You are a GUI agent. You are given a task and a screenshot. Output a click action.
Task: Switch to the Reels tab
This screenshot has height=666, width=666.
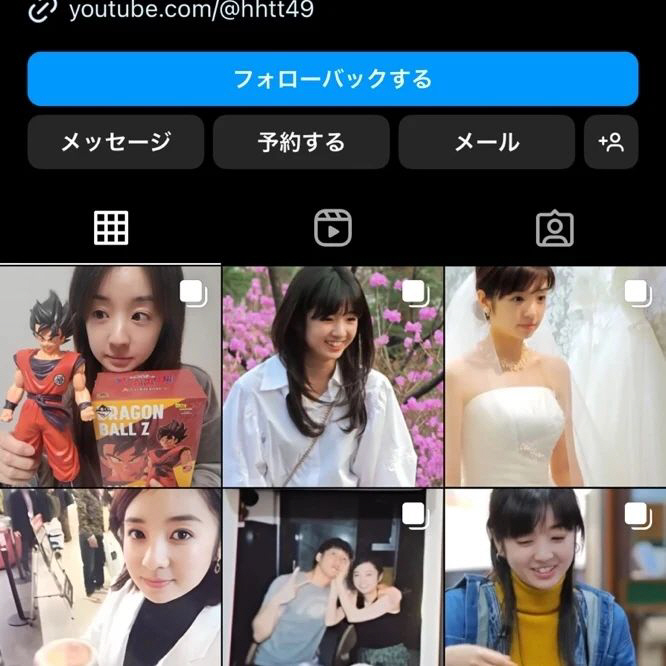[x=333, y=229]
